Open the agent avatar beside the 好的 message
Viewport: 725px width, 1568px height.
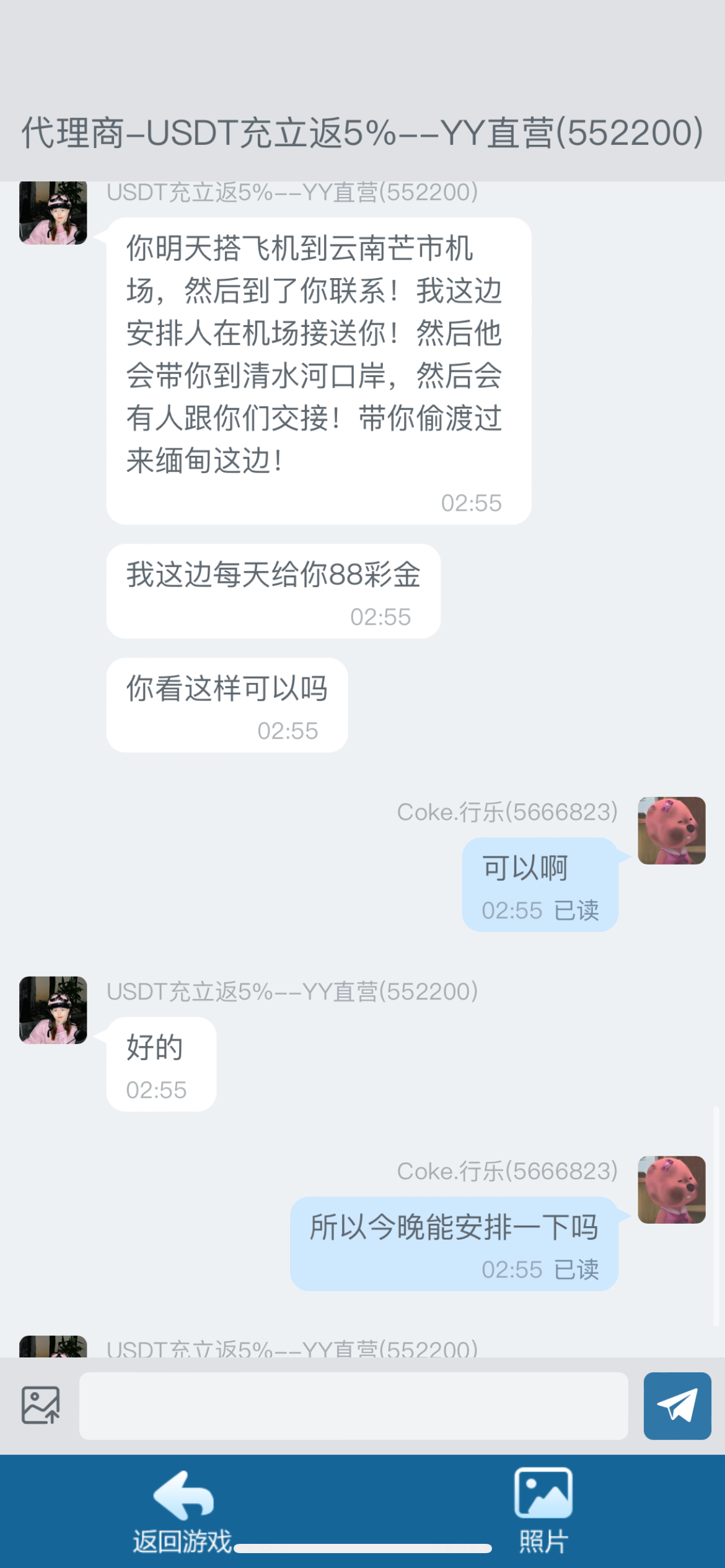tap(53, 1010)
